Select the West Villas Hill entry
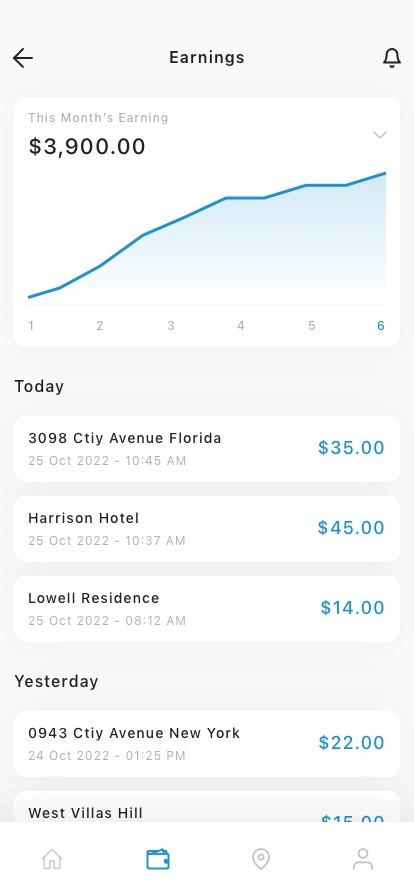The width and height of the screenshot is (414, 896). point(207,807)
